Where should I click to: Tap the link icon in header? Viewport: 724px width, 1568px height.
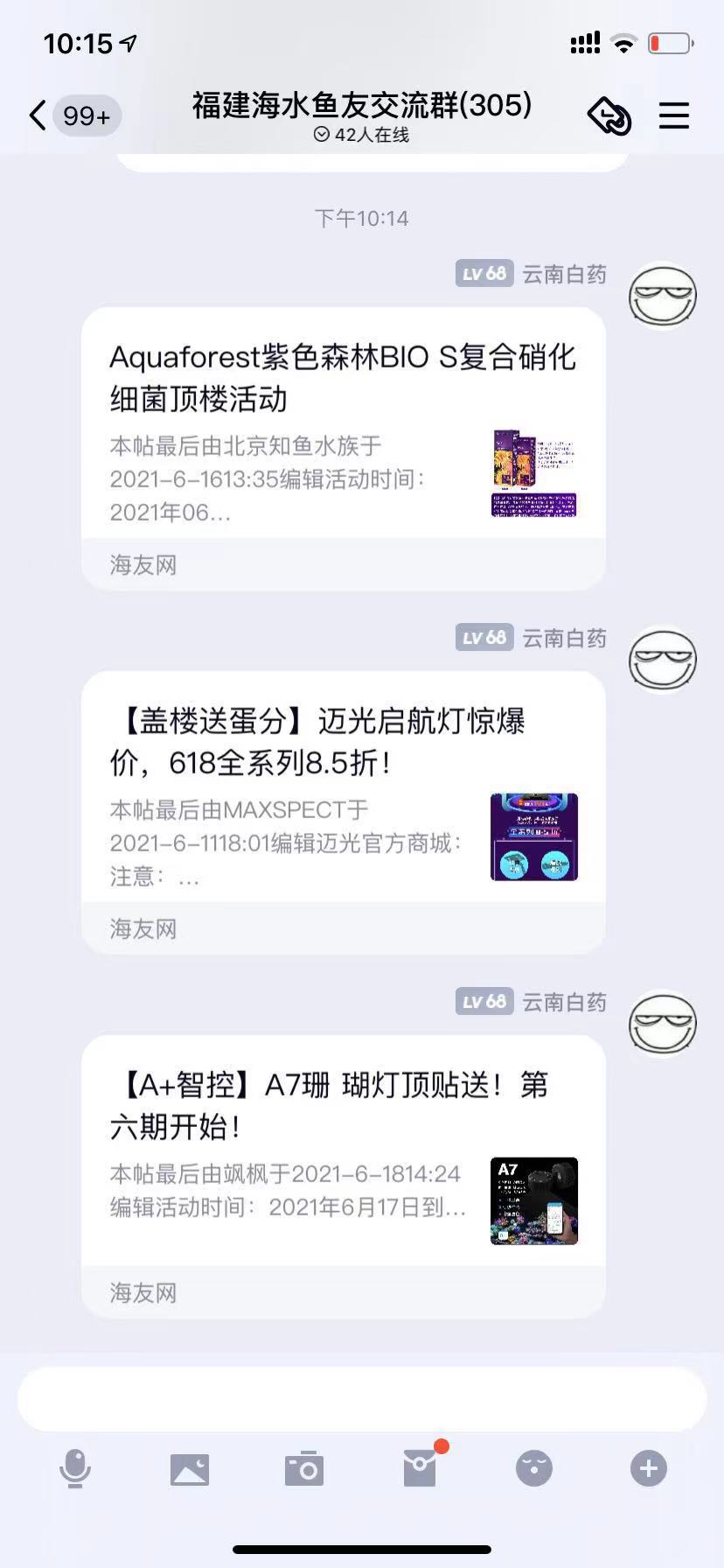point(609,115)
